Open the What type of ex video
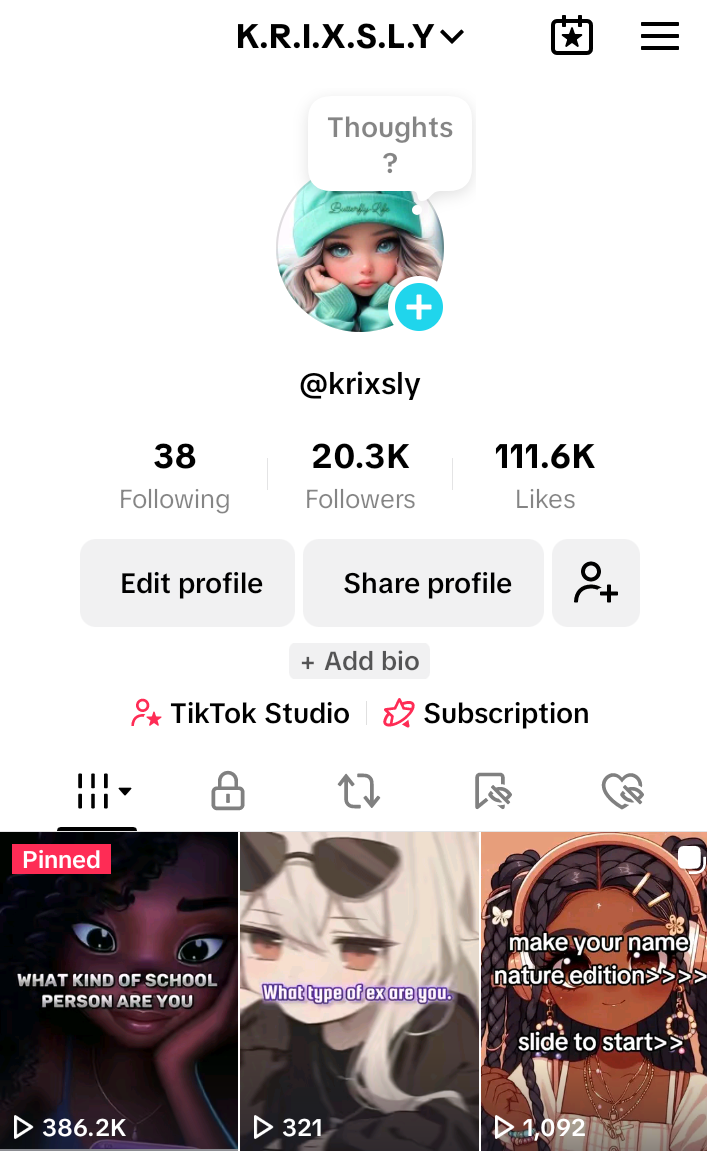707x1152 pixels. tap(359, 991)
